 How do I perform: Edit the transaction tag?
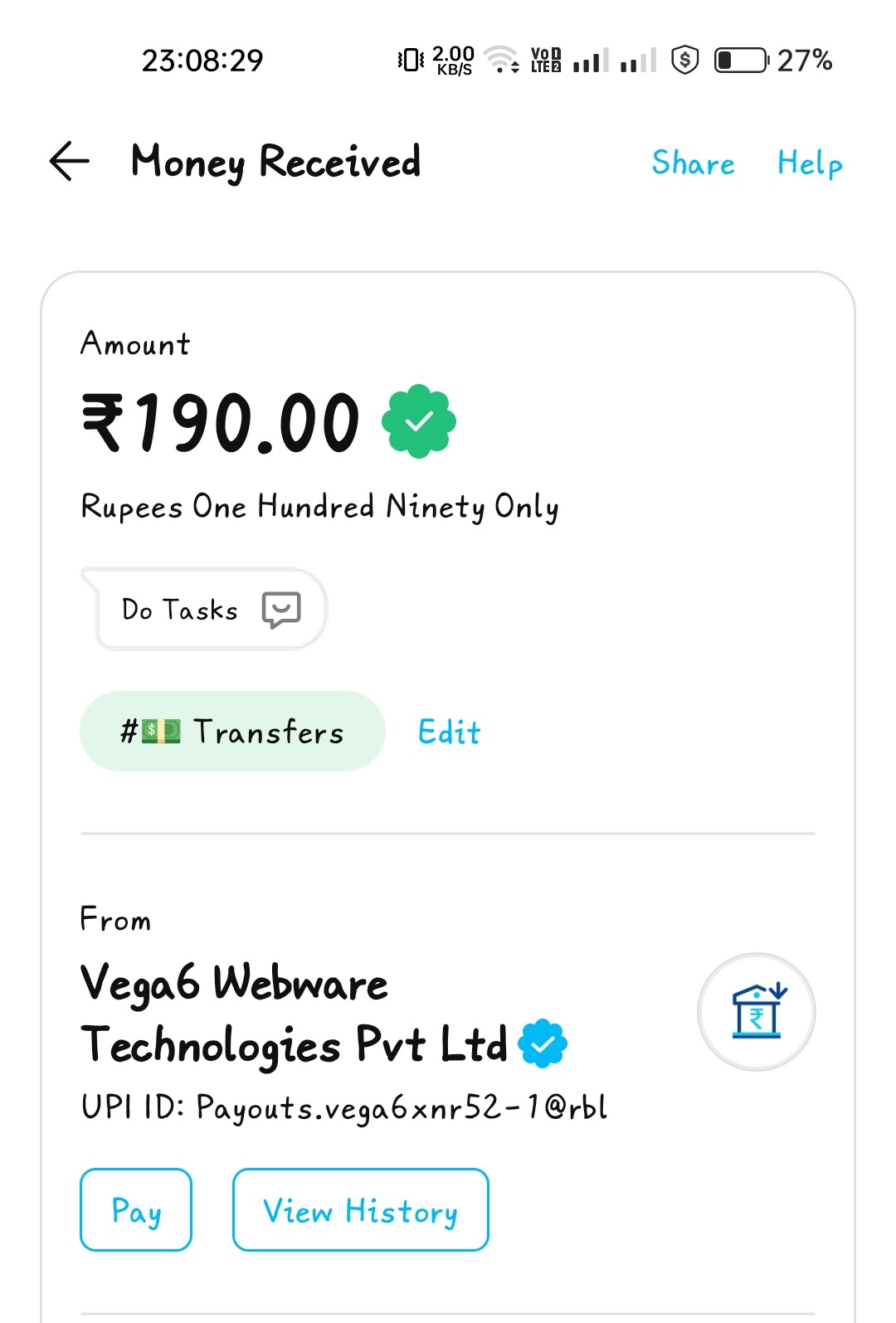(449, 732)
